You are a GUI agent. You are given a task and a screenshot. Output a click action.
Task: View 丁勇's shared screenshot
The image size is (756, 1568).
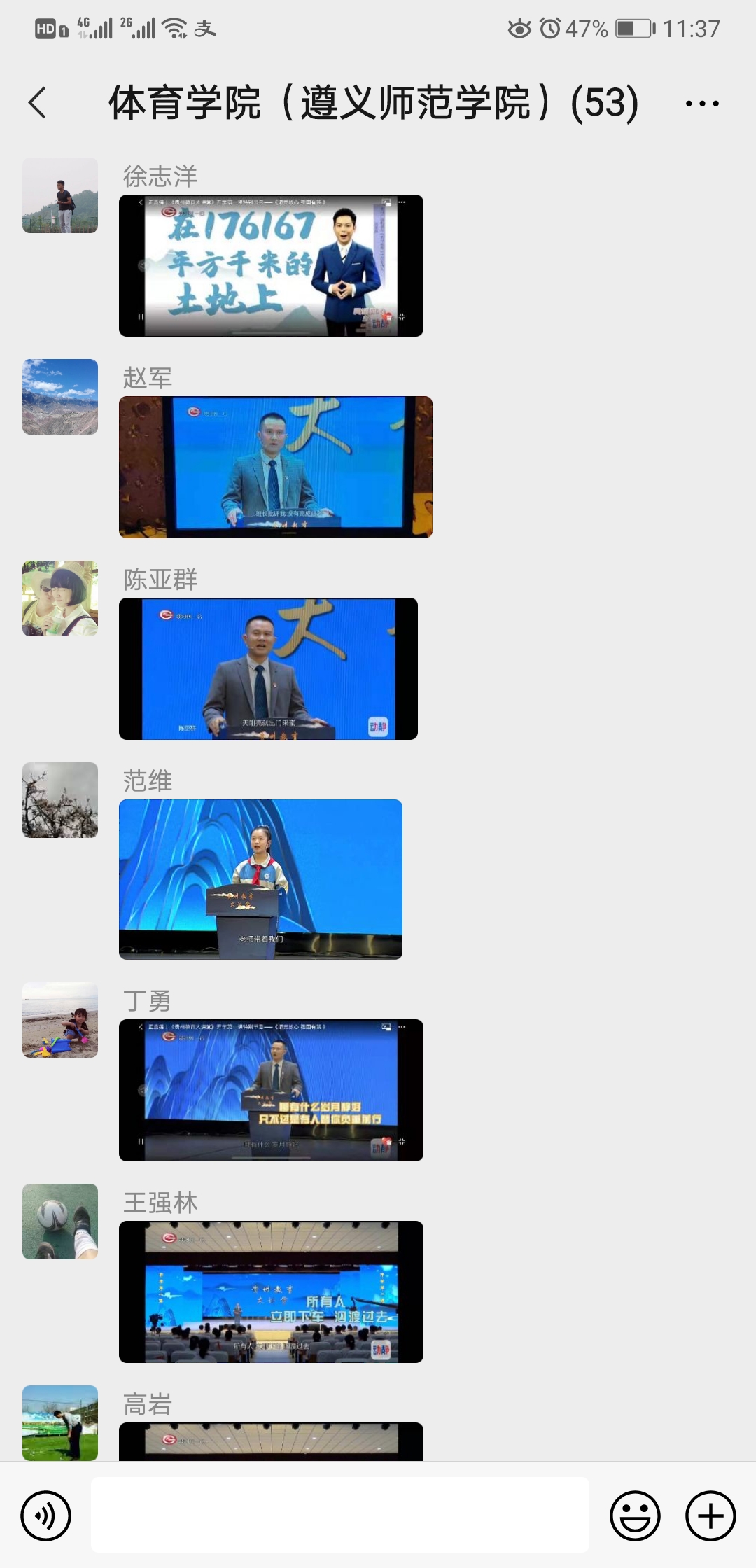pos(271,1090)
